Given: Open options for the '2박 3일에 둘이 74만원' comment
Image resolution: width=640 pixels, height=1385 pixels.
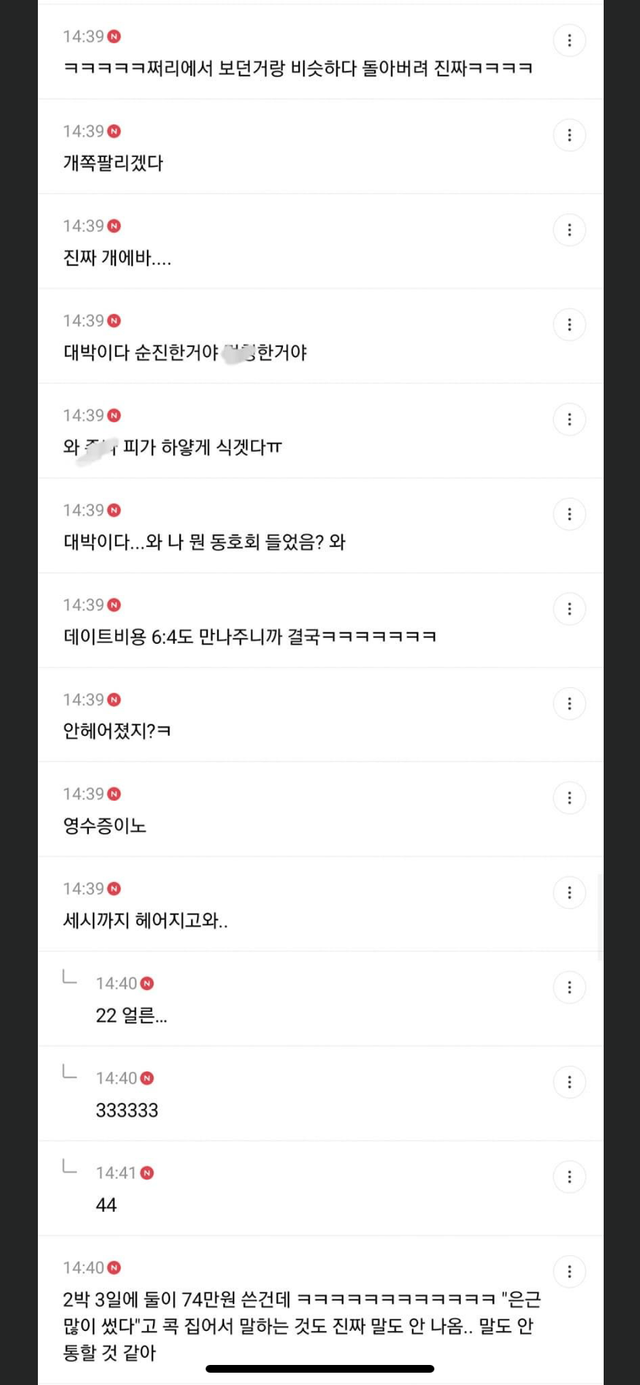Looking at the screenshot, I should tap(569, 1271).
